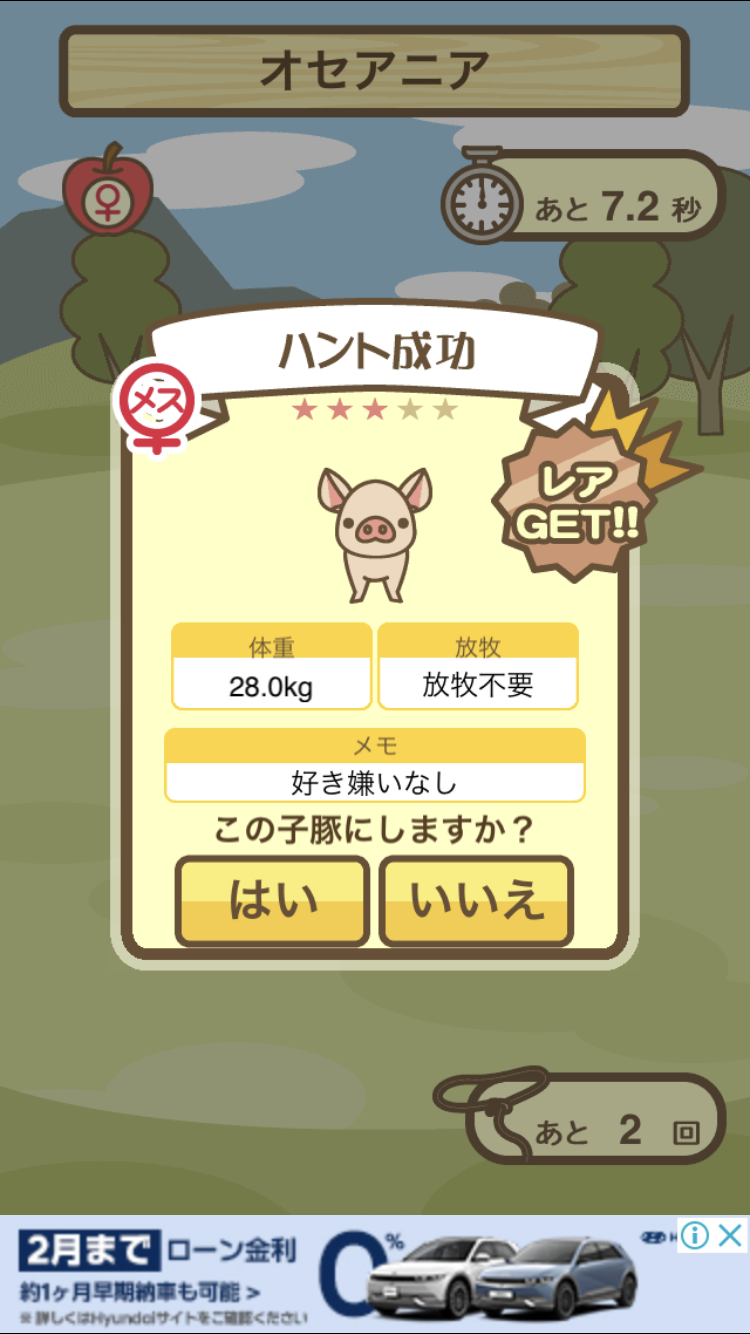750x1334 pixels.
Task: Confirm this piglet with はい
Action: pos(272,901)
